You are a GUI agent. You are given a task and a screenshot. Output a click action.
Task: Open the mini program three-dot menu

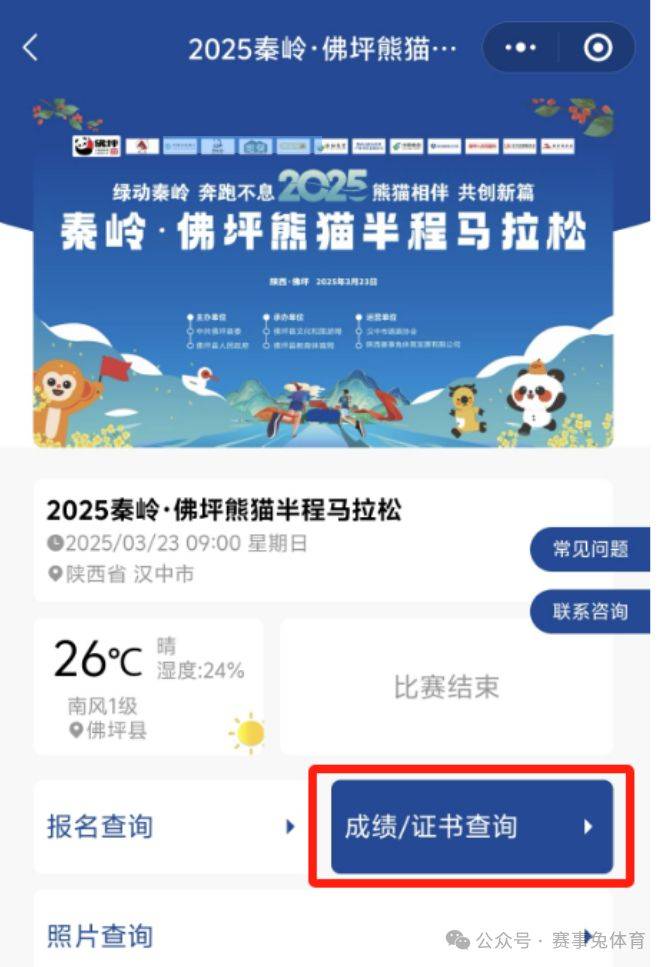(521, 48)
